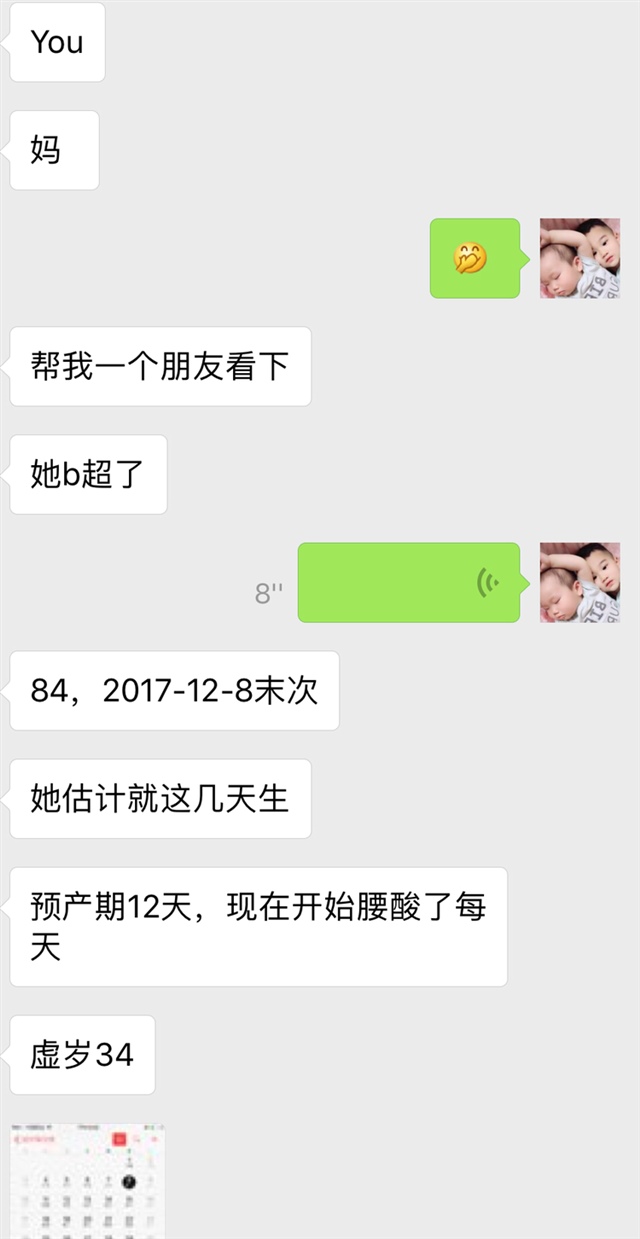Open sender's avatar beside the voice message
Image resolution: width=640 pixels, height=1239 pixels.
point(579,582)
